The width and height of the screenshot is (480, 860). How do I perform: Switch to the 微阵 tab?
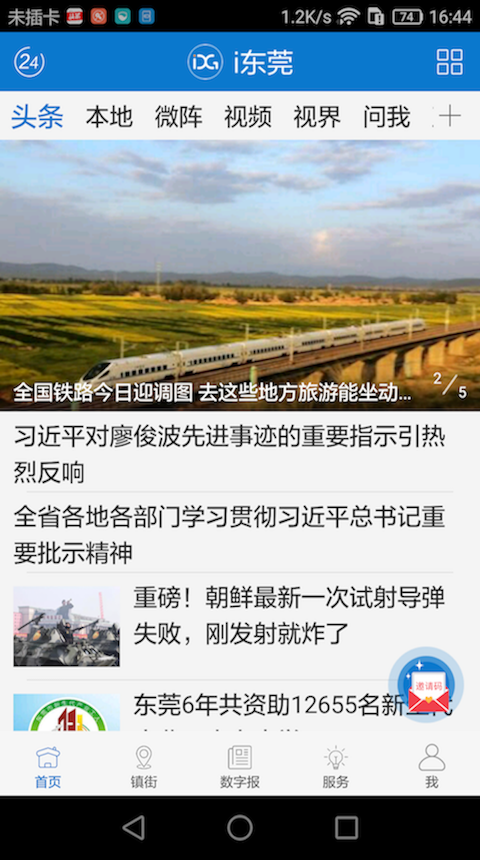178,116
